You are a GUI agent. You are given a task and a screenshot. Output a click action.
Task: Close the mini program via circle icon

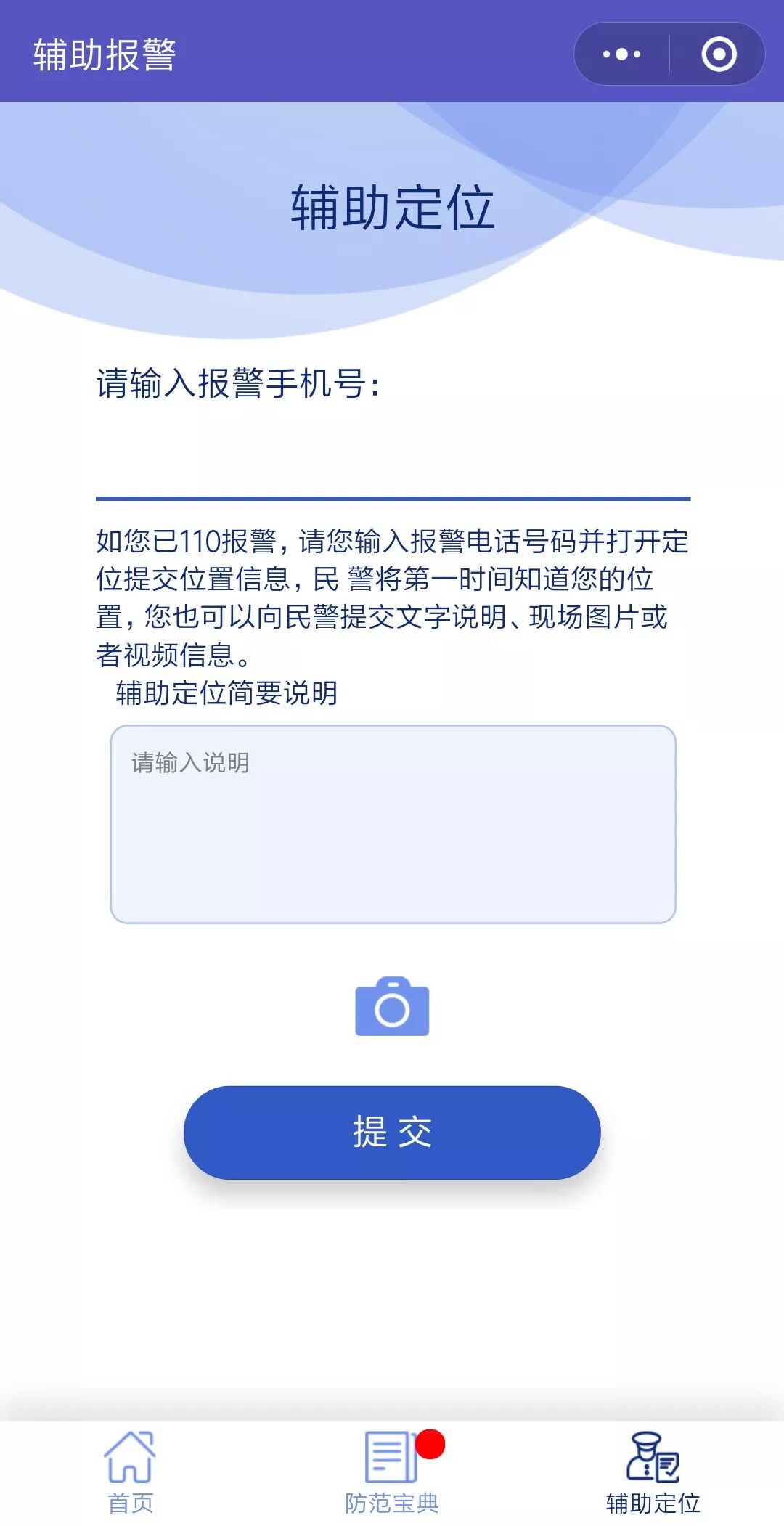(x=719, y=54)
